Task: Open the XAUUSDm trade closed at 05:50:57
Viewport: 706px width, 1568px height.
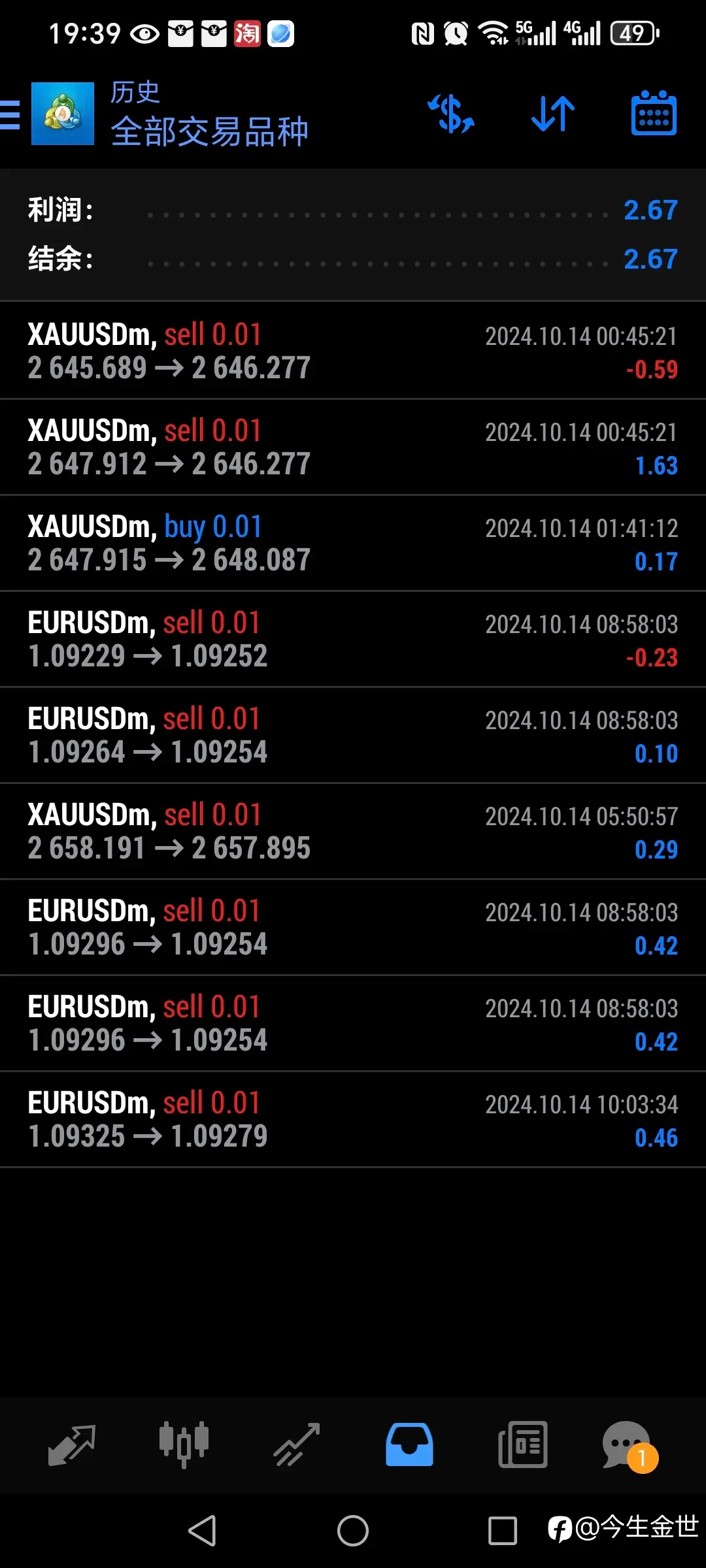Action: pos(353,831)
